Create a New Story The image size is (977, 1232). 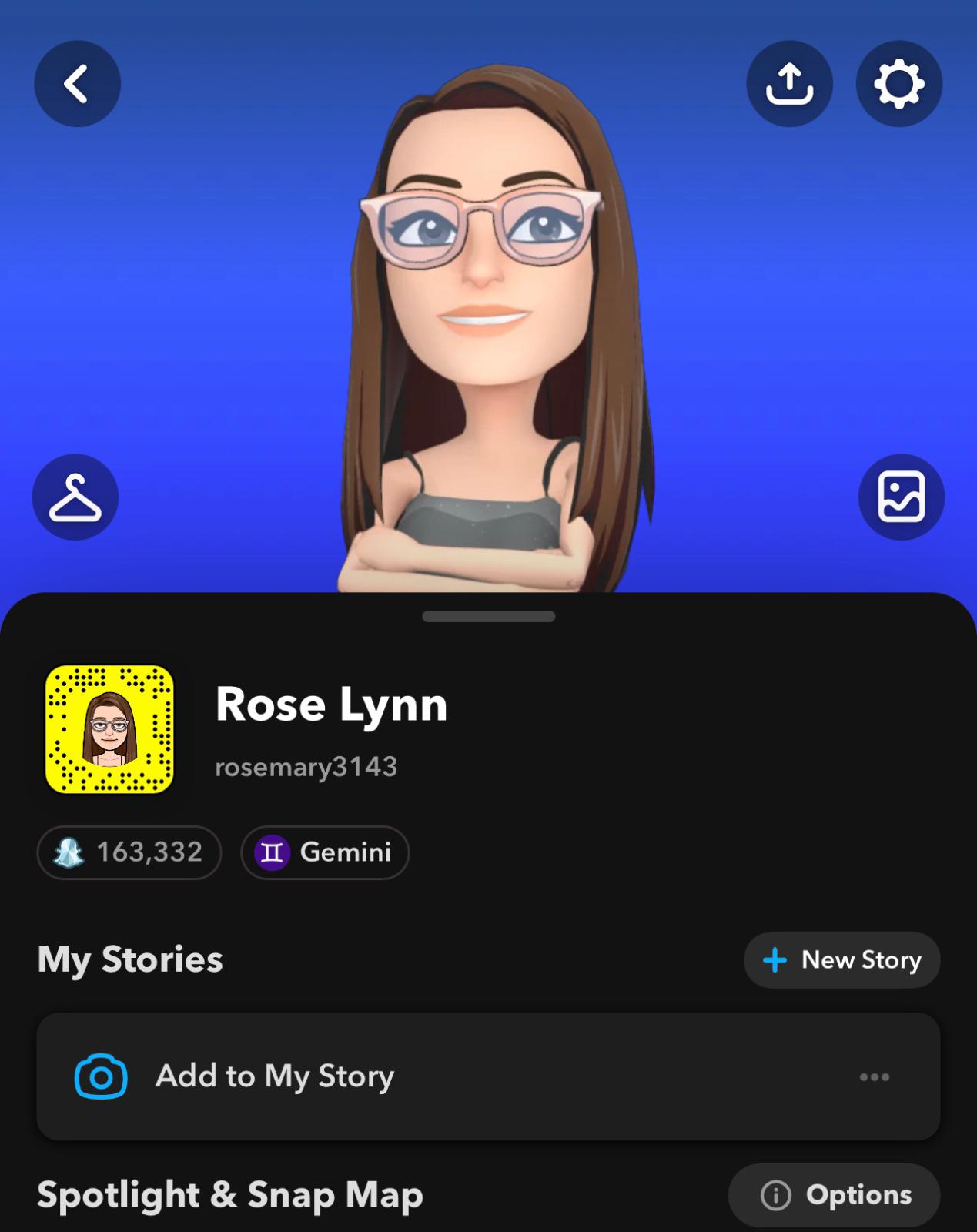pyautogui.click(x=841, y=960)
